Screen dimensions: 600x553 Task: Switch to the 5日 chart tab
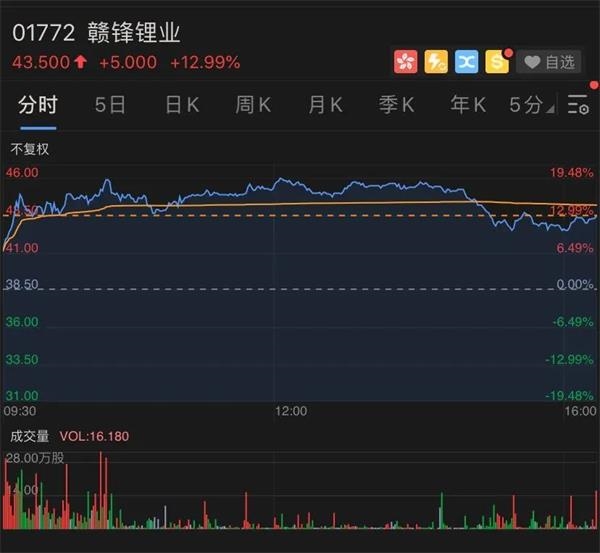[110, 105]
